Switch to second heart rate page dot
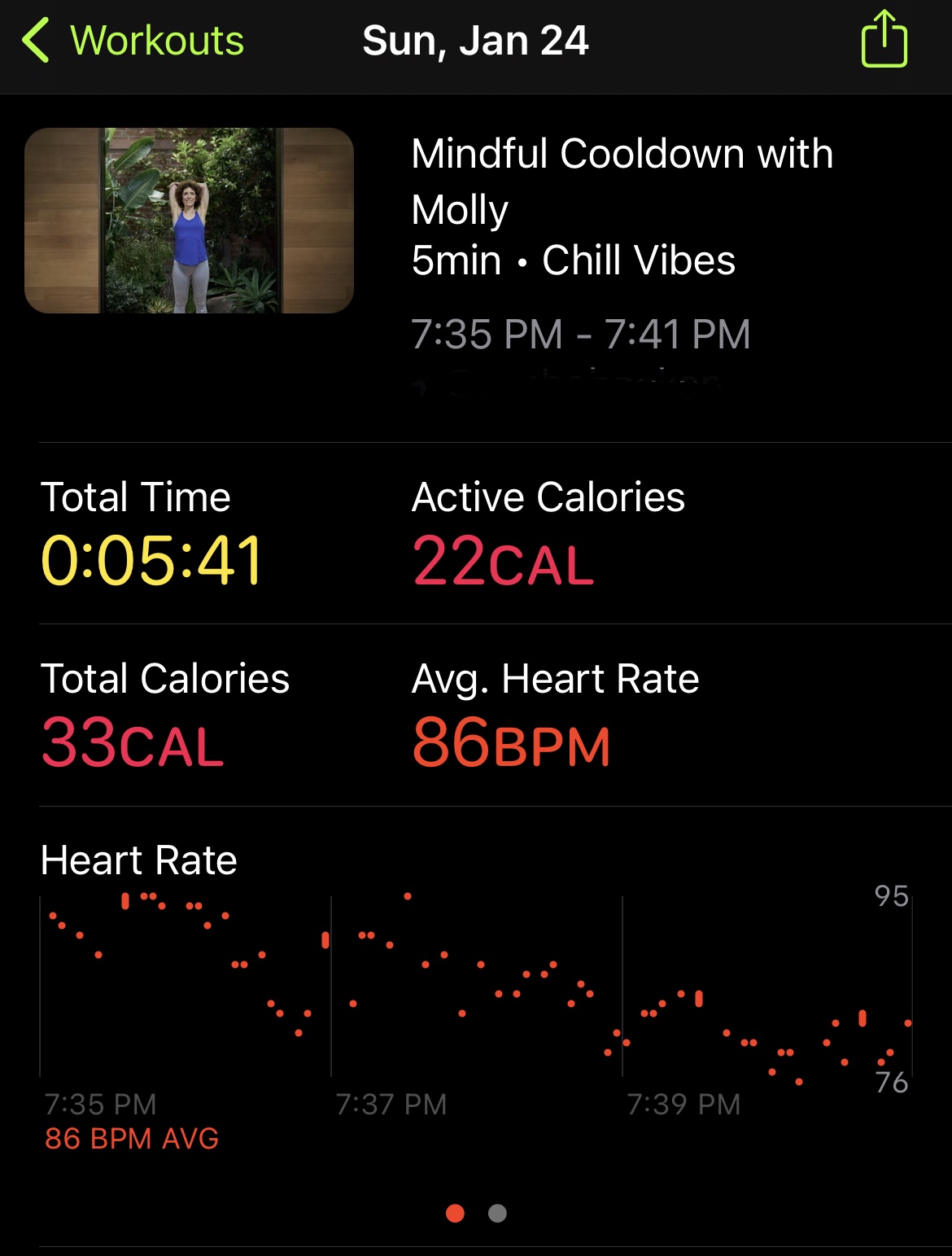Viewport: 952px width, 1256px height. pos(497,1214)
